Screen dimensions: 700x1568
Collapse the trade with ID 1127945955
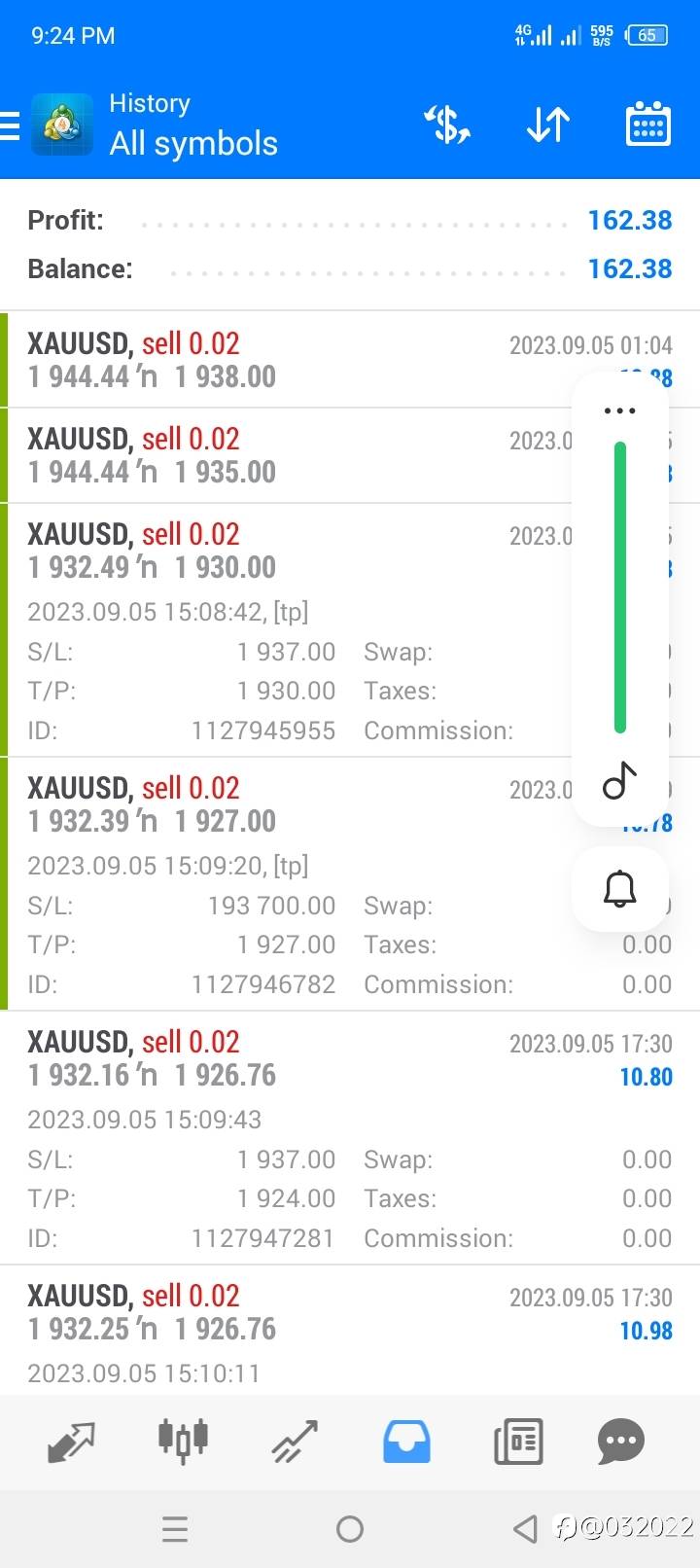pyautogui.click(x=350, y=630)
